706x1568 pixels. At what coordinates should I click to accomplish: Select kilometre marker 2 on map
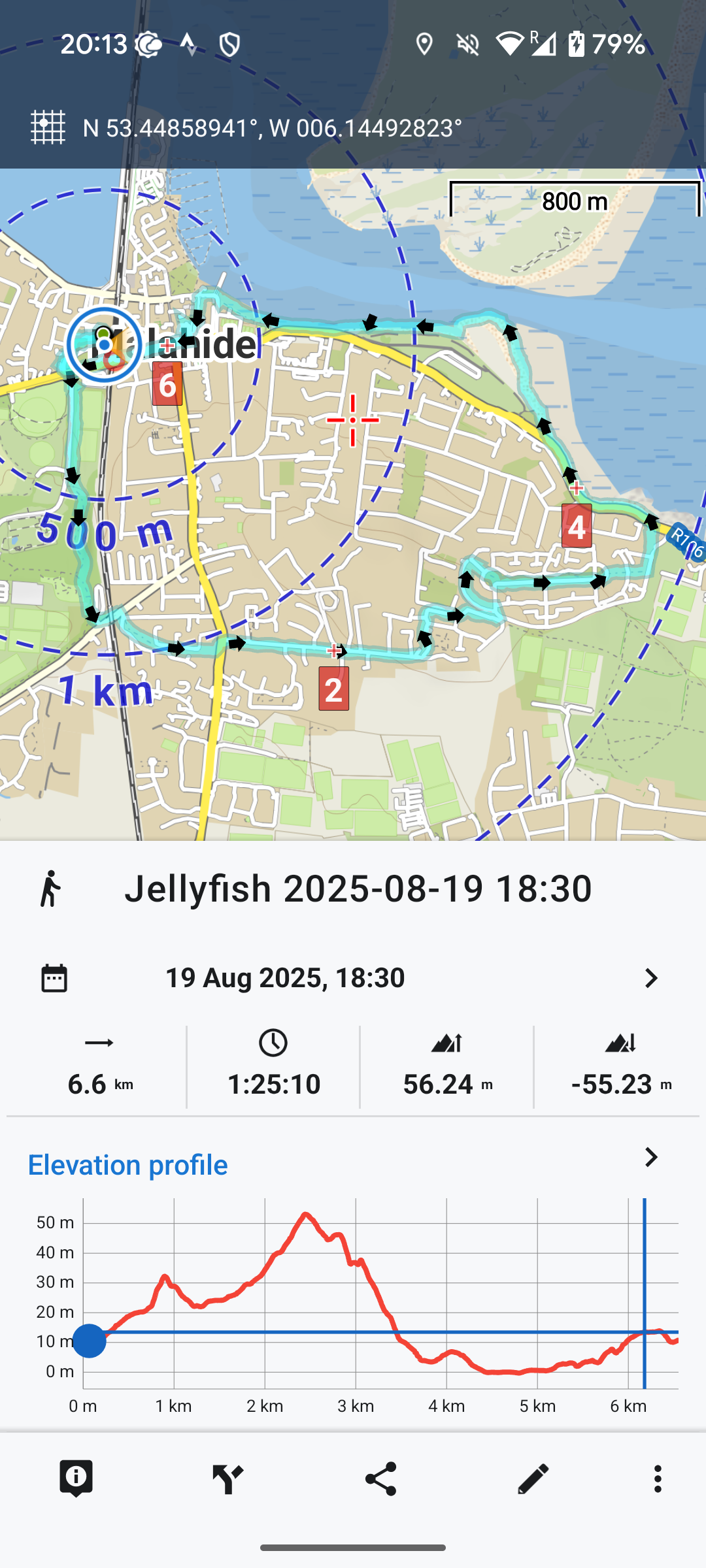333,689
